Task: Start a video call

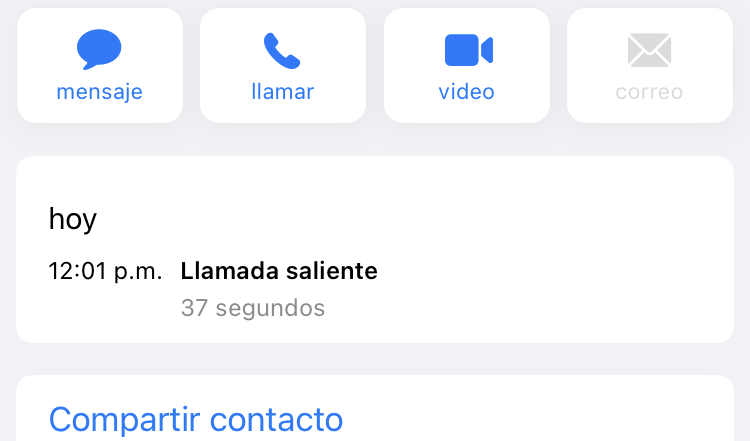Action: 467,66
